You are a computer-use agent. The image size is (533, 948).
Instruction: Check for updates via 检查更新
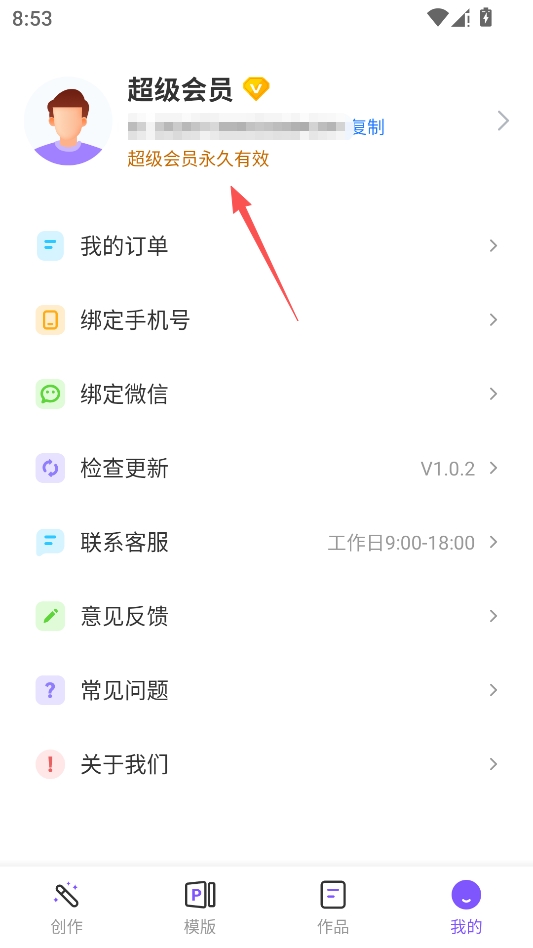coord(266,468)
